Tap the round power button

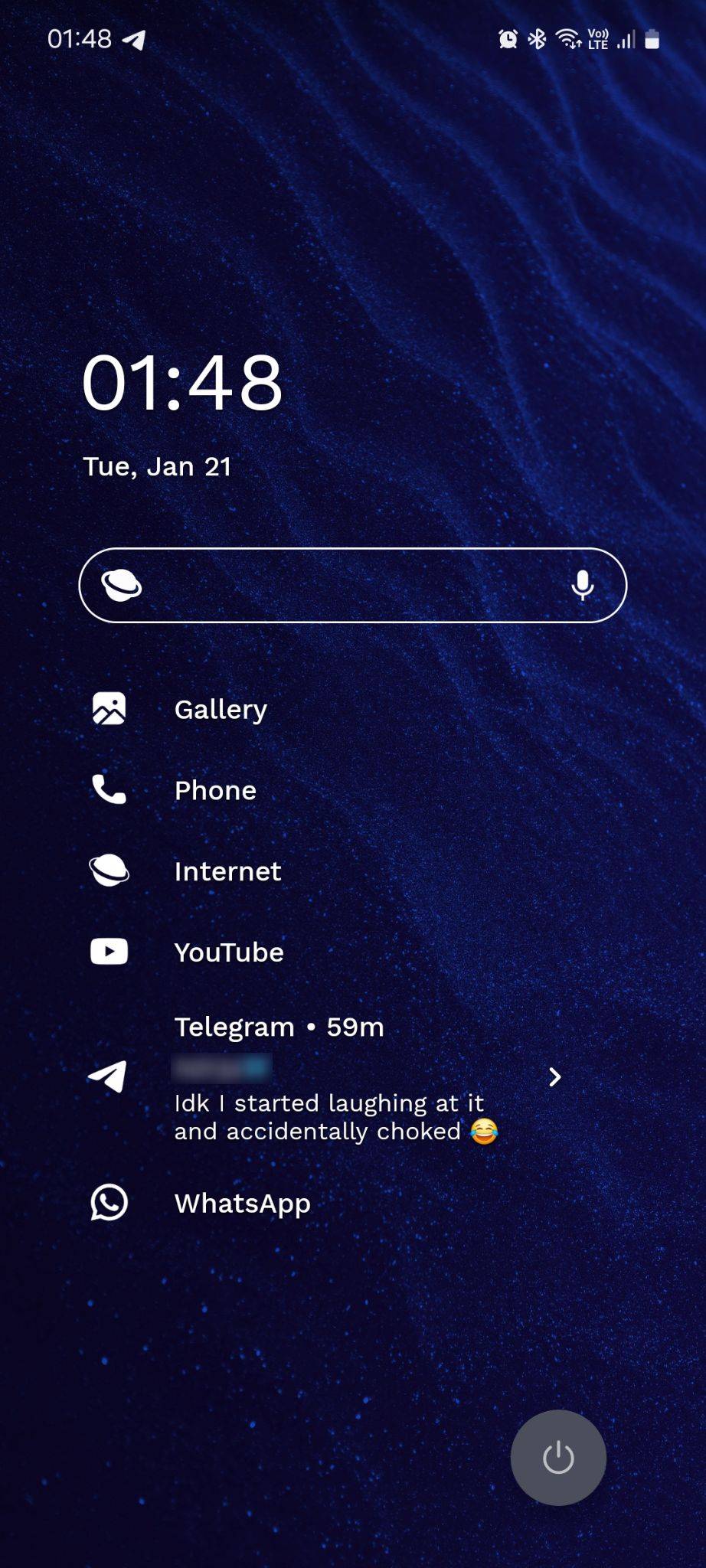[x=558, y=1458]
